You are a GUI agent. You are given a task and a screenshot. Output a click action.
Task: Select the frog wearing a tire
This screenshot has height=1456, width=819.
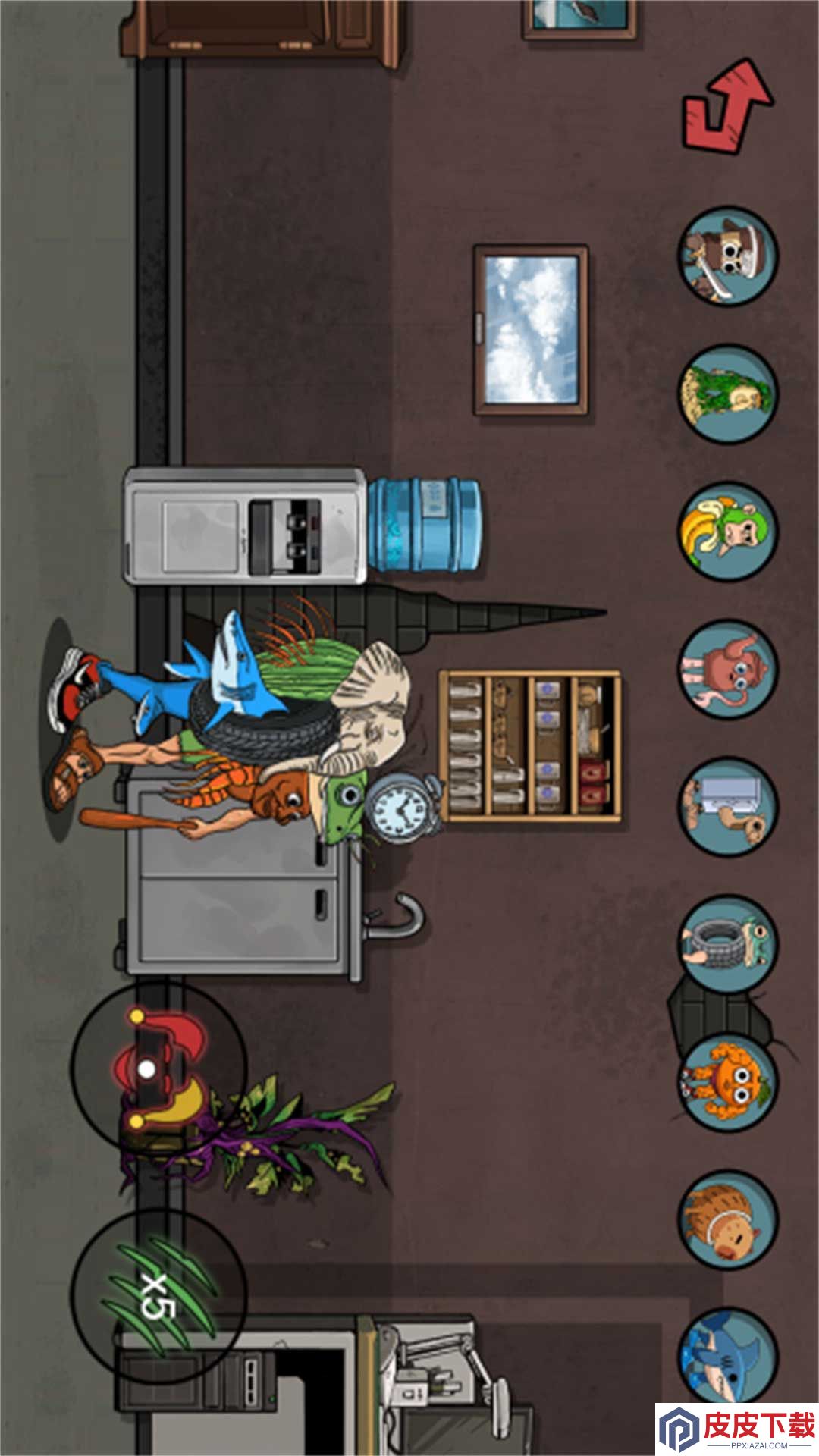pos(728,945)
